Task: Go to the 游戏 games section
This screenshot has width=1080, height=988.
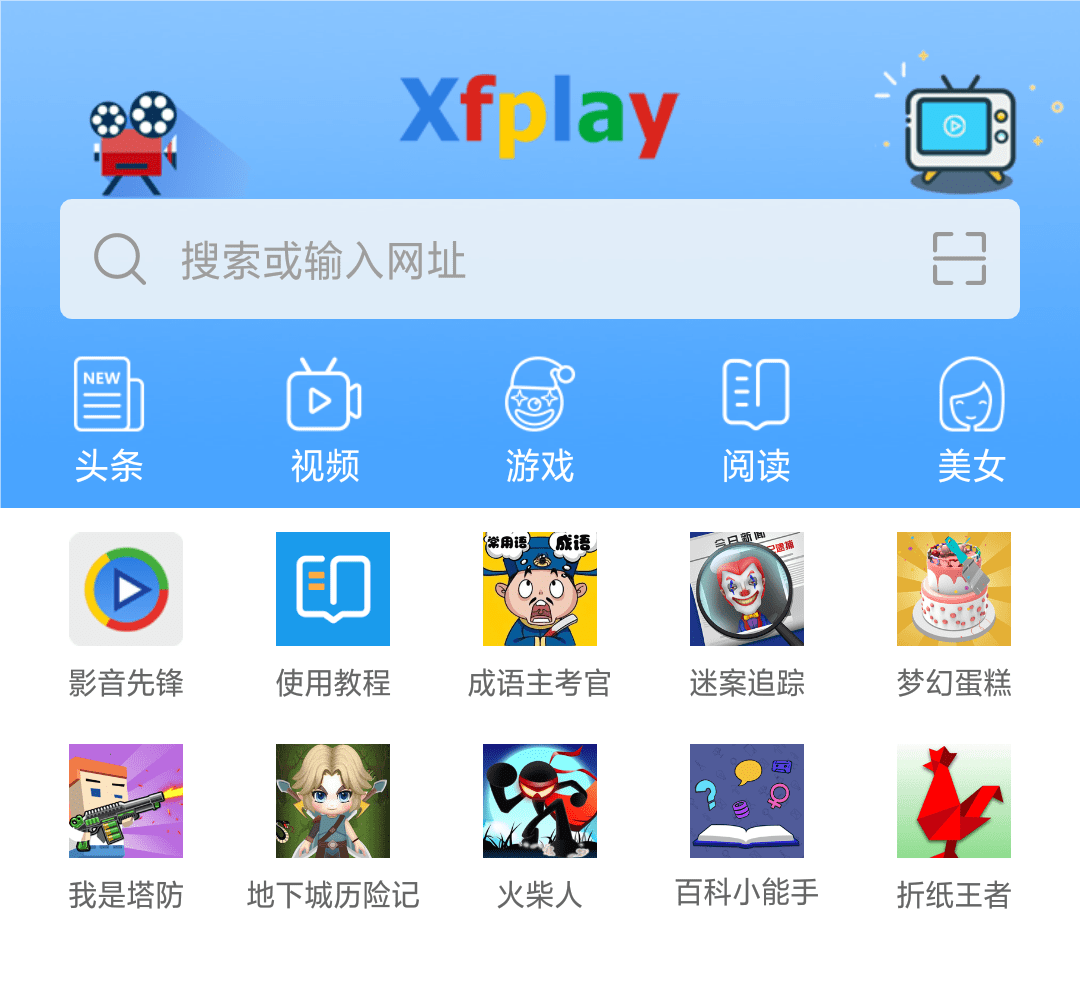Action: point(540,420)
